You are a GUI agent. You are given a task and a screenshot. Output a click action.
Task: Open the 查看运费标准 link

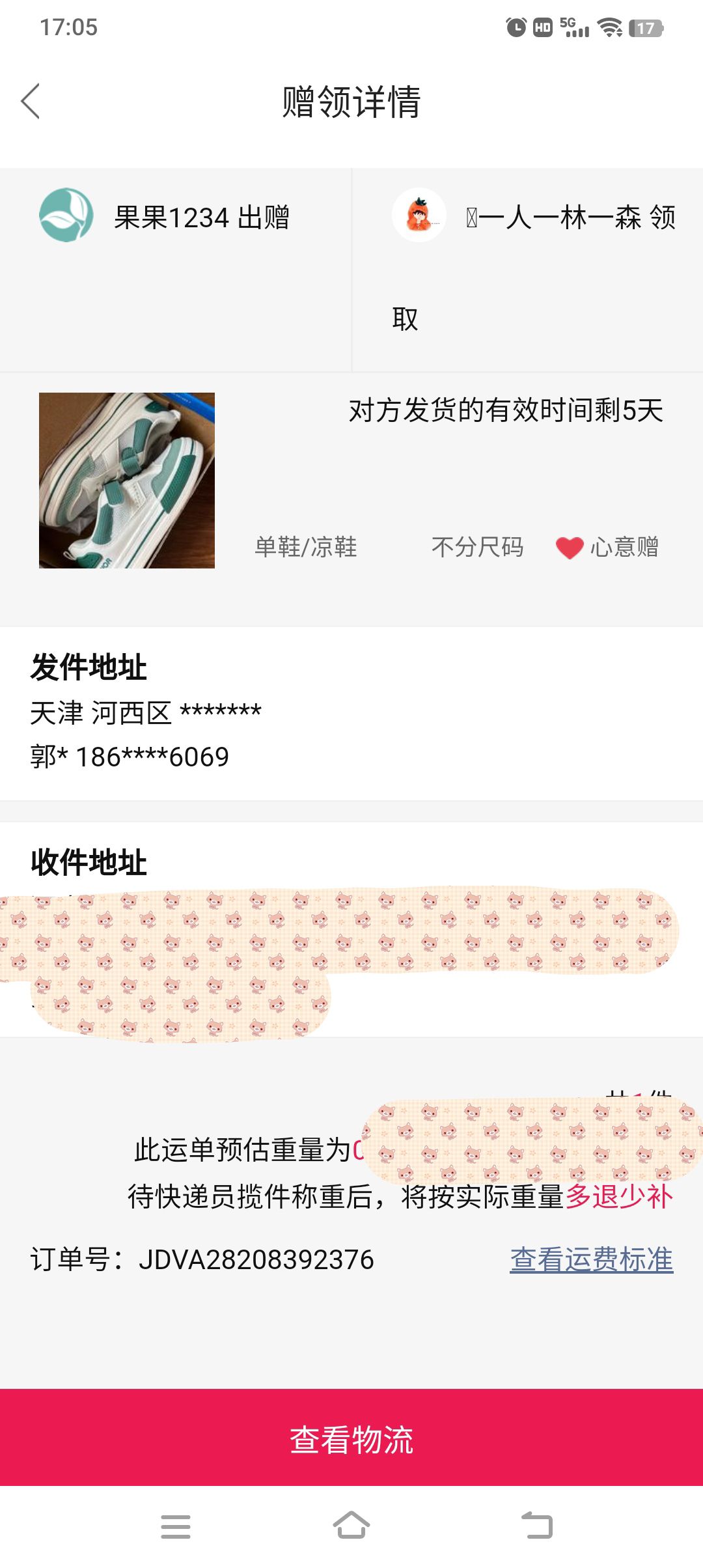(591, 1259)
